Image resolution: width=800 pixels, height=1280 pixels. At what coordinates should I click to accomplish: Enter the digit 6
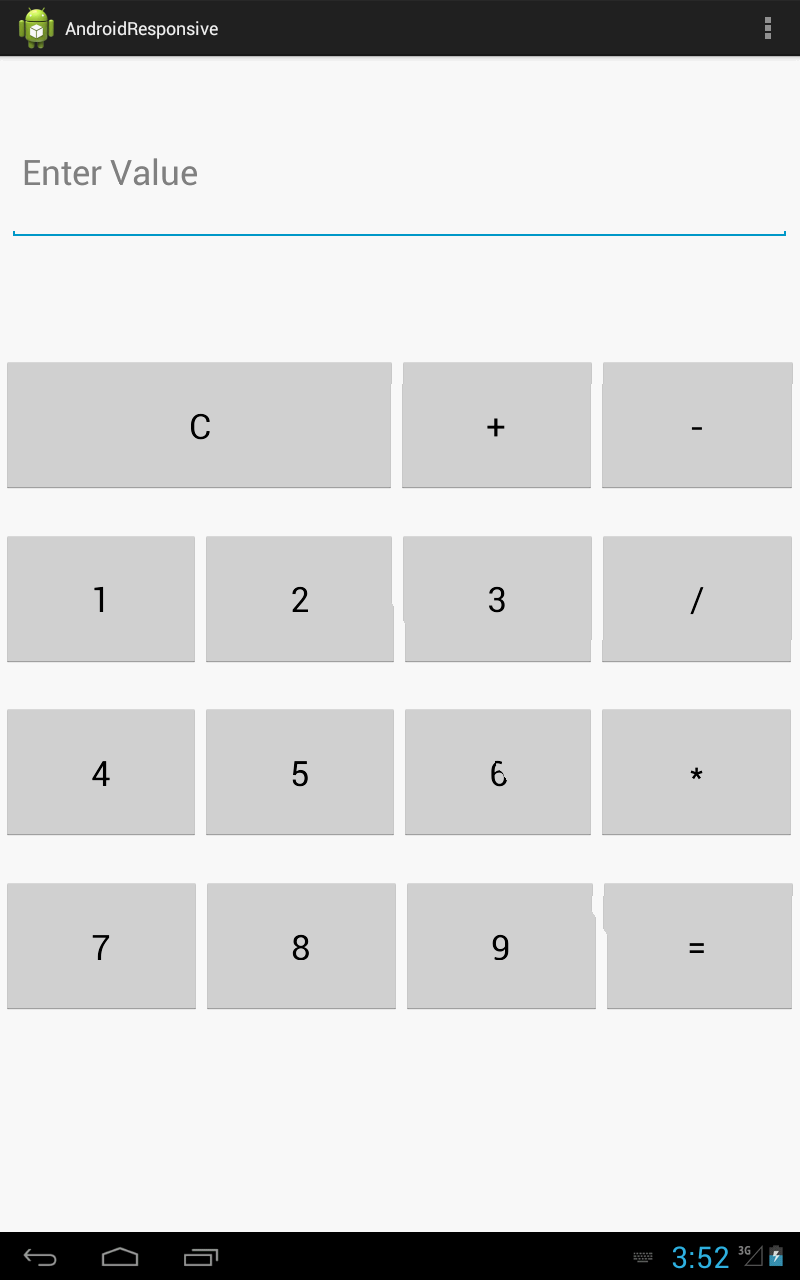[x=498, y=772]
